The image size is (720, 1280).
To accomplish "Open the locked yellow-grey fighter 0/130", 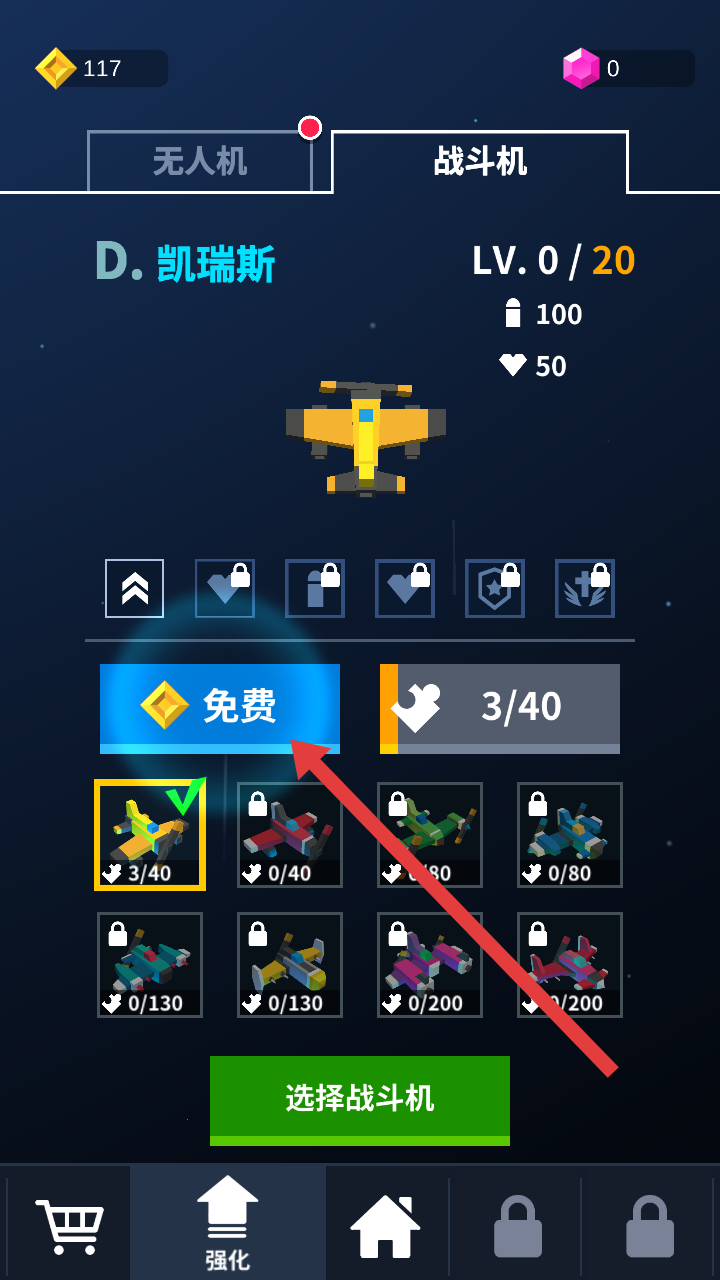I will [x=290, y=965].
